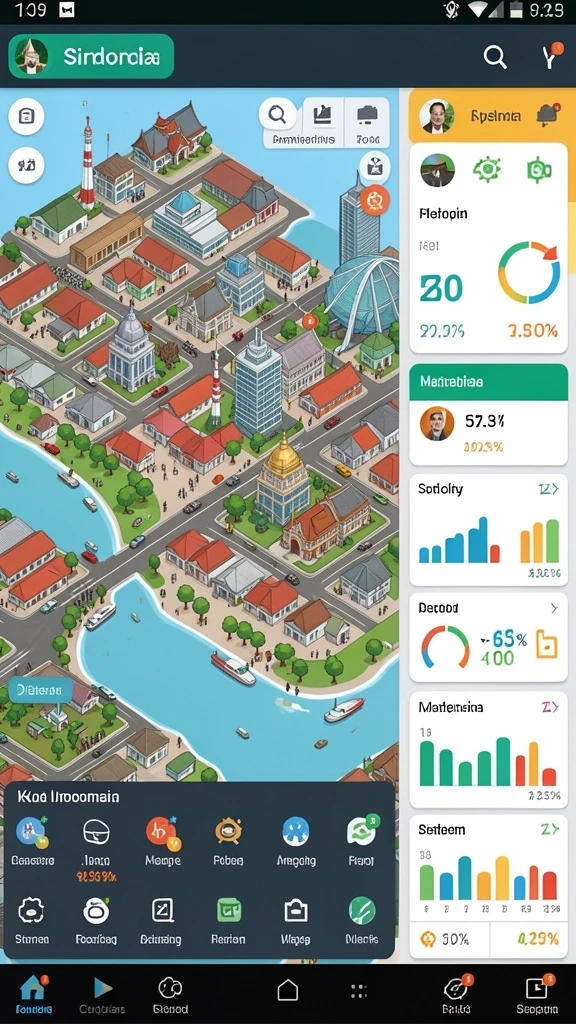The width and height of the screenshot is (576, 1024).
Task: Open search in the top app bar
Action: click(495, 57)
